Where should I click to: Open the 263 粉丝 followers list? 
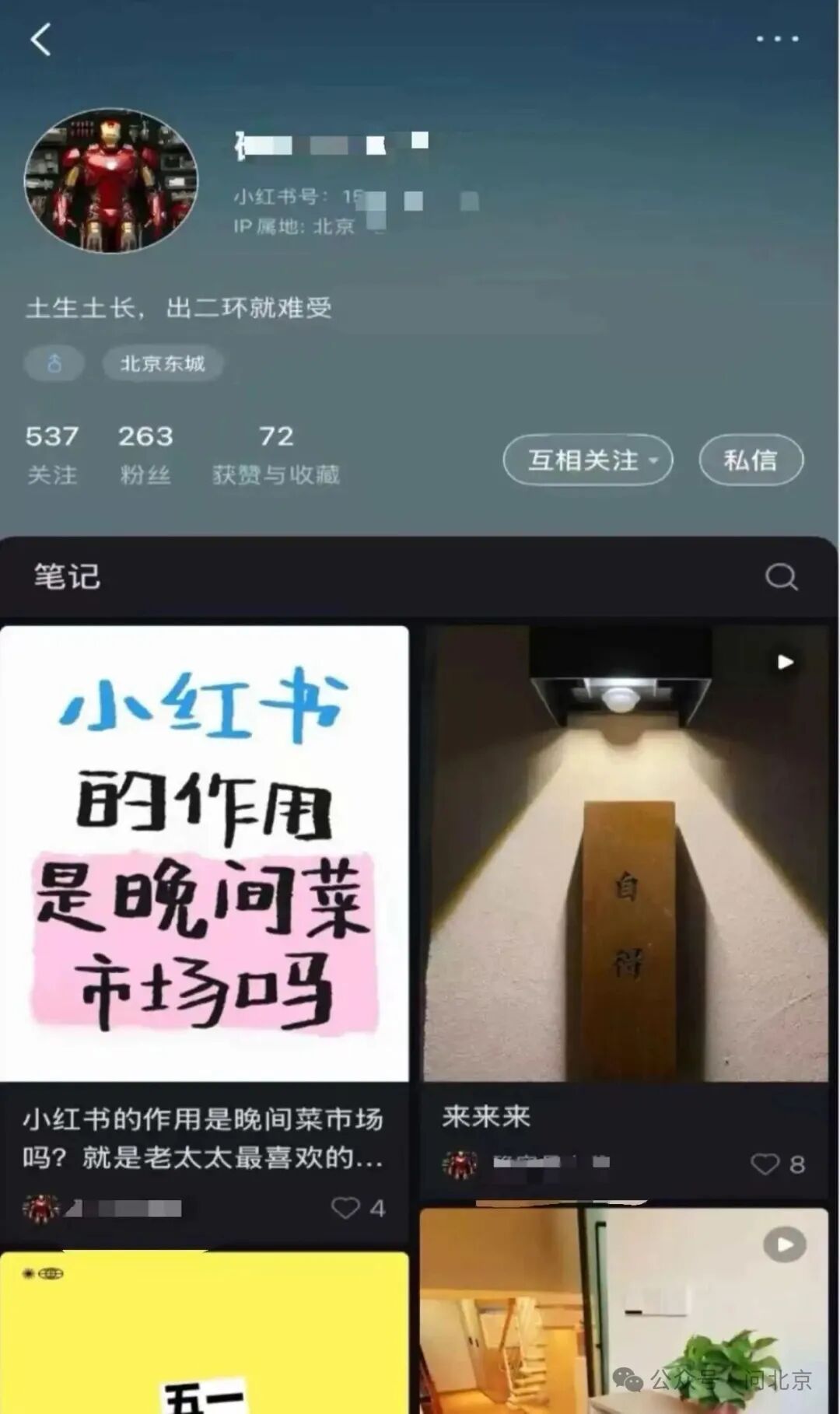145,454
